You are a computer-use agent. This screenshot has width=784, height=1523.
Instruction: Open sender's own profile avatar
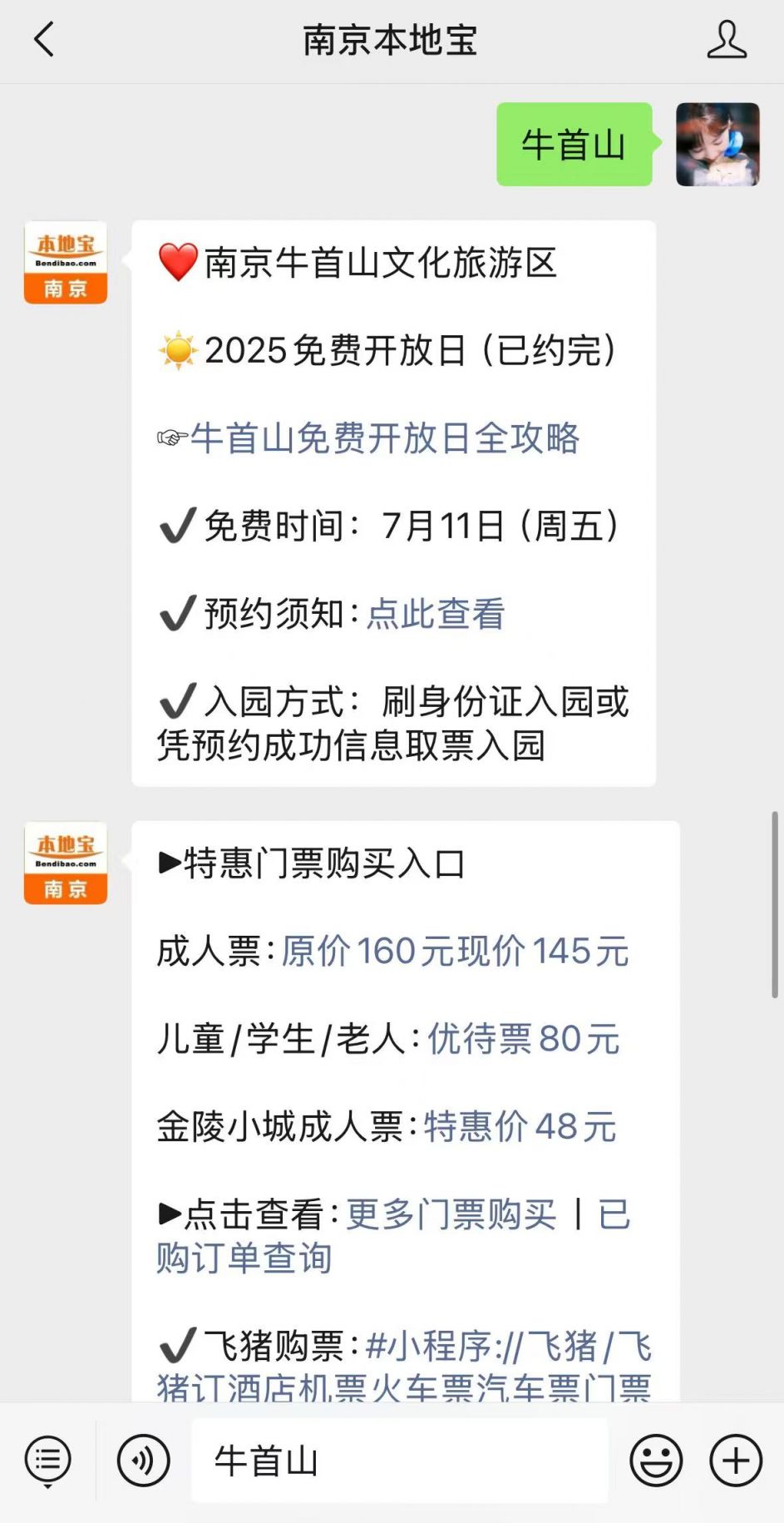pos(717,145)
